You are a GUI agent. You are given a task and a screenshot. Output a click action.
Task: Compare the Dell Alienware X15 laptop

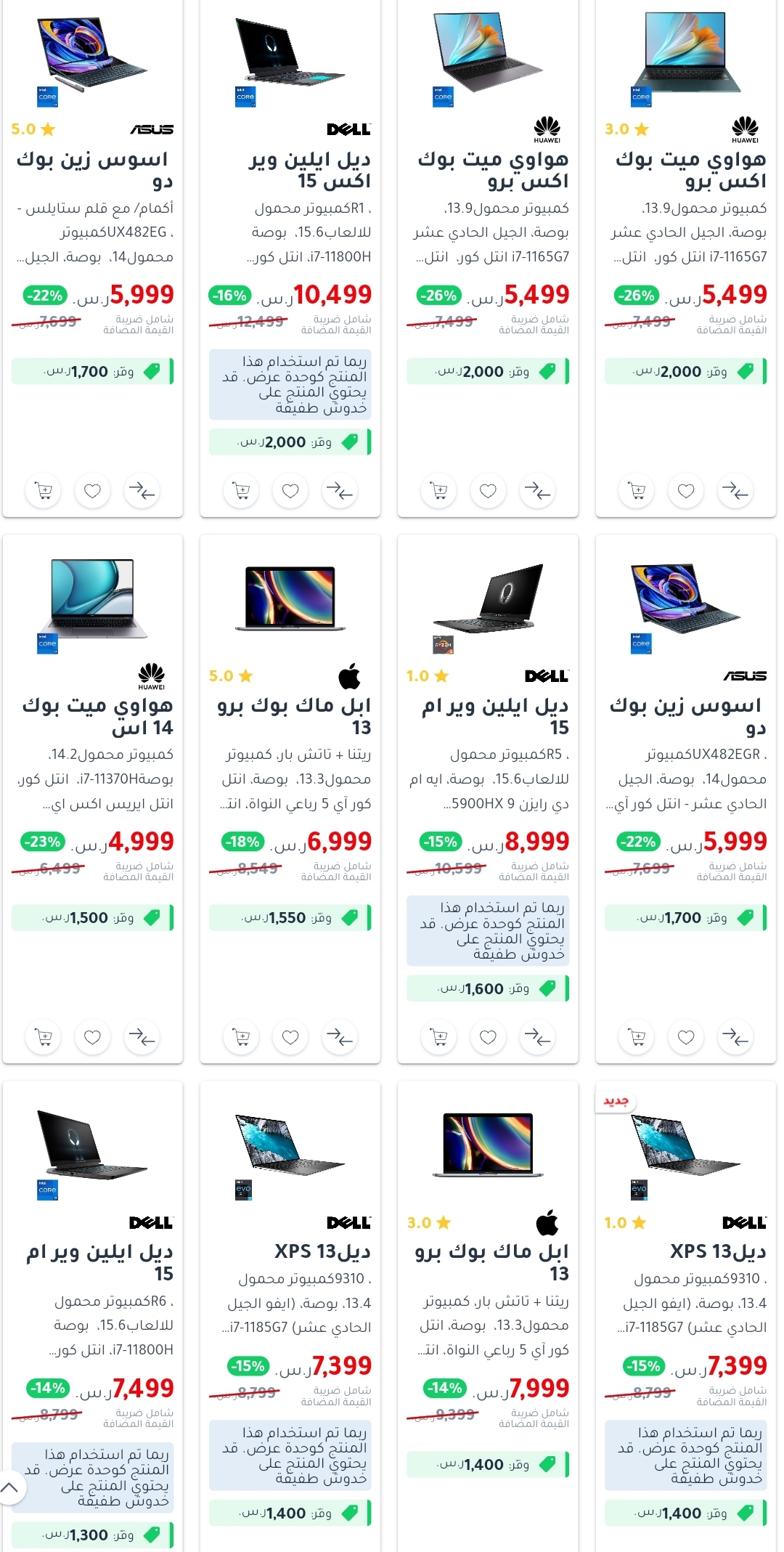tap(339, 491)
